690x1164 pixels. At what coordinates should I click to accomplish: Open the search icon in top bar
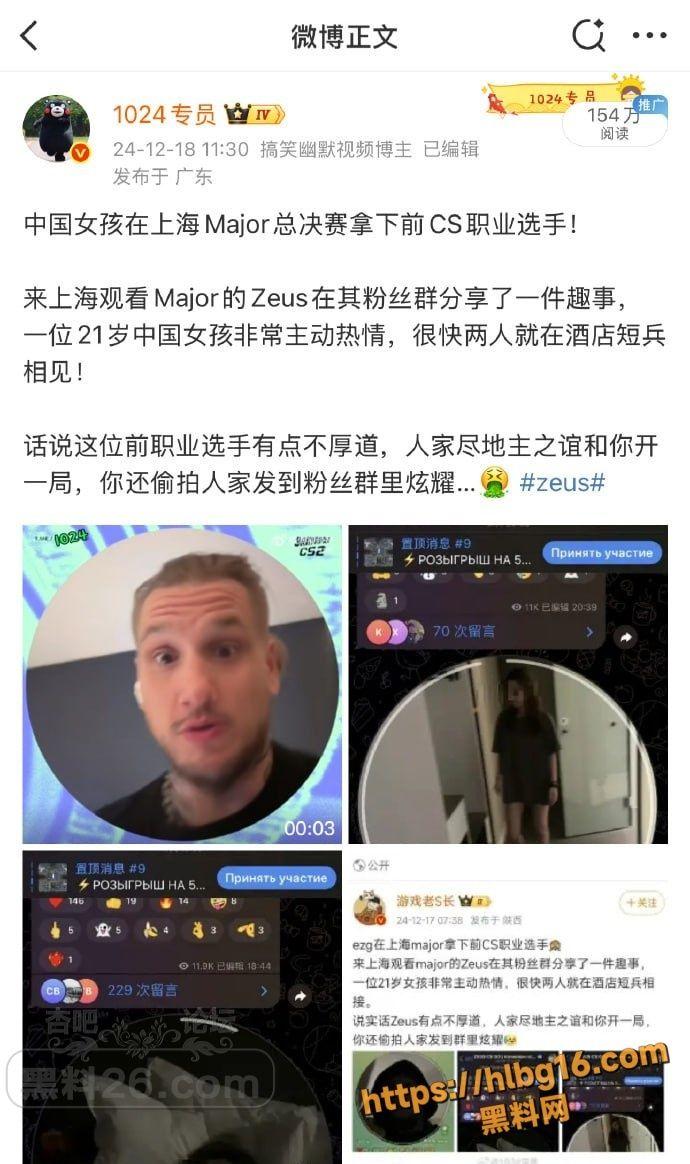coord(588,37)
